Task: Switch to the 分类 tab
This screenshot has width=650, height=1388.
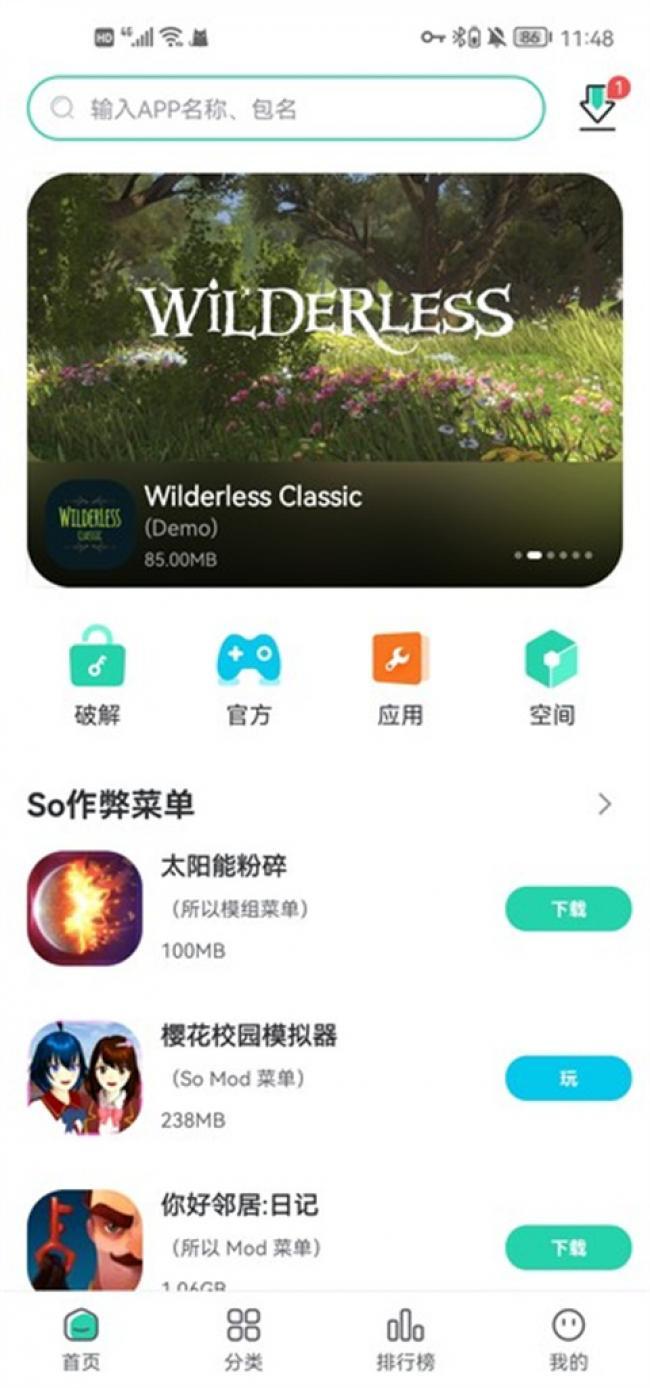Action: [x=243, y=1340]
